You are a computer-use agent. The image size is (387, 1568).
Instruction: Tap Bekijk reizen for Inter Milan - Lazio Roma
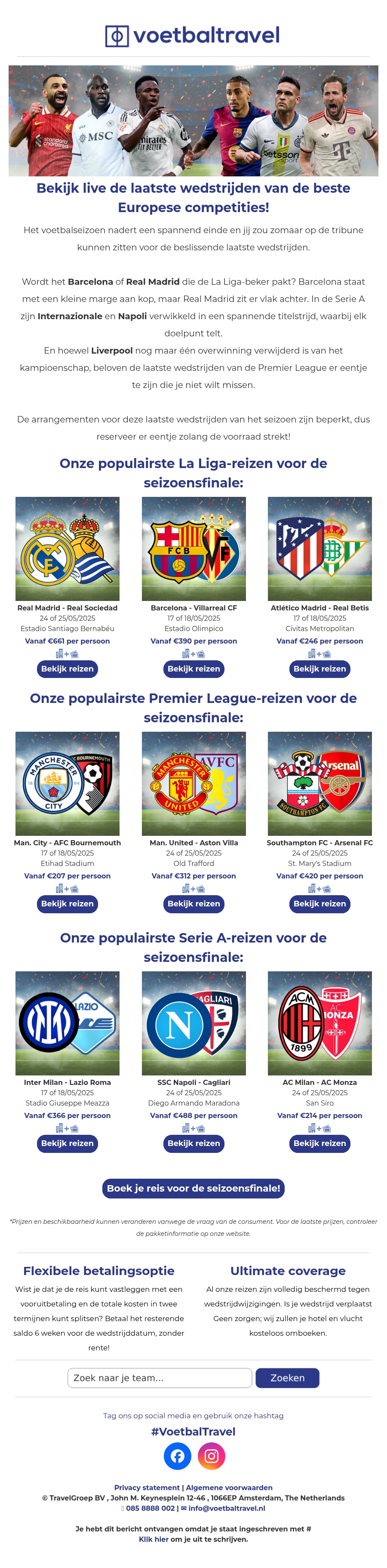click(x=67, y=1143)
